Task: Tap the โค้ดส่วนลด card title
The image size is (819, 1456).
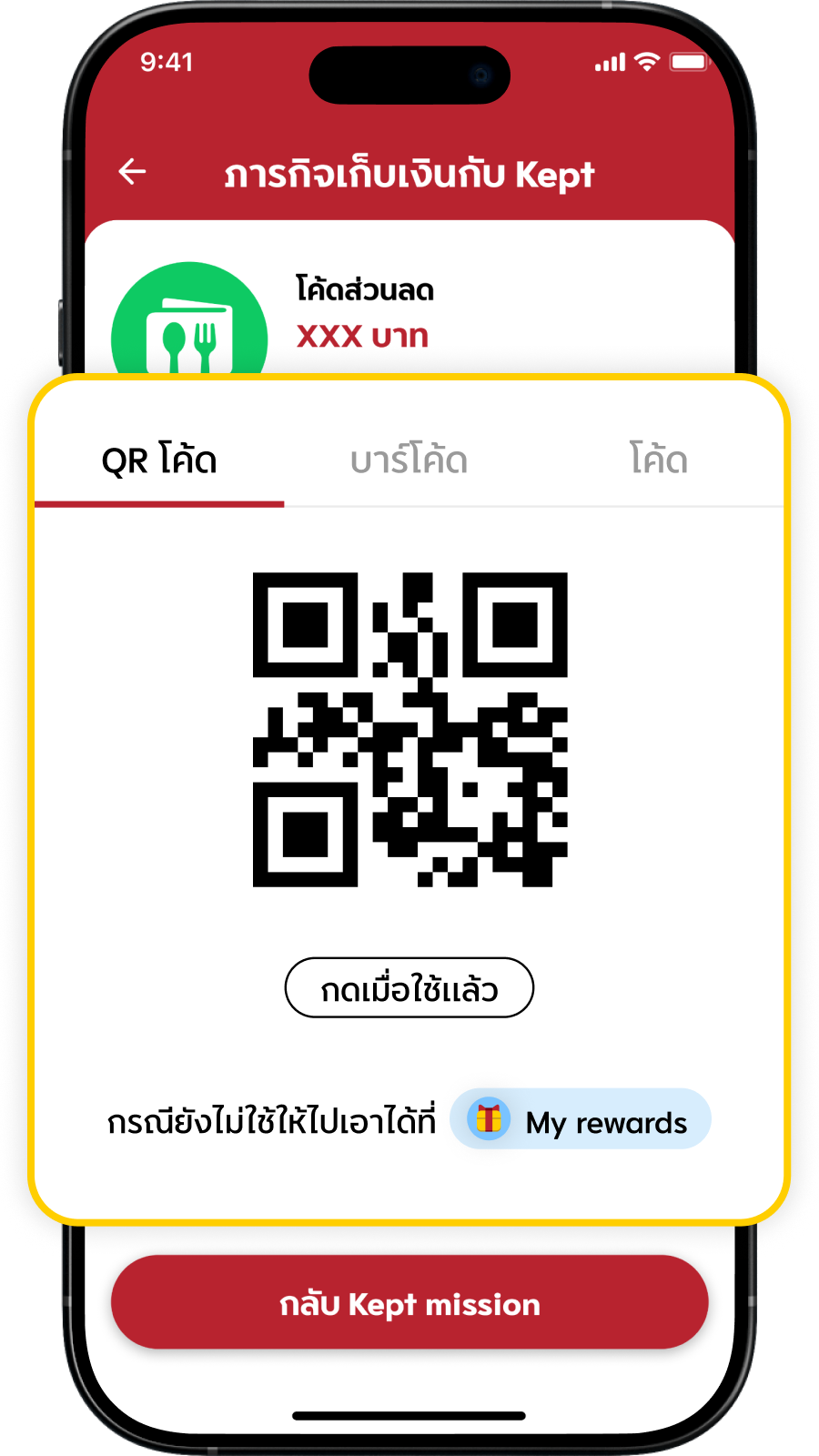Action: 366,289
